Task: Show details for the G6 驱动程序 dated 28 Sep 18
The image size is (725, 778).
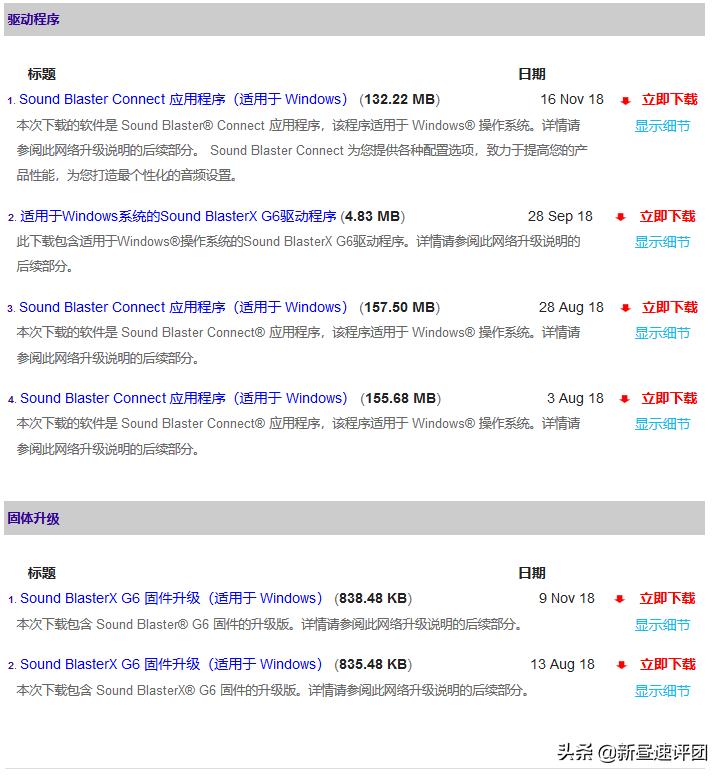Action: (x=662, y=242)
